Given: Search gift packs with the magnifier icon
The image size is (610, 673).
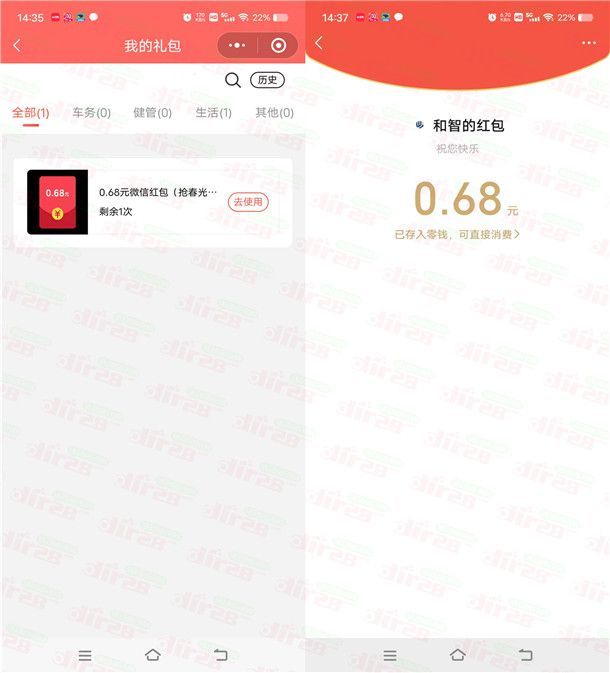Looking at the screenshot, I should (232, 80).
